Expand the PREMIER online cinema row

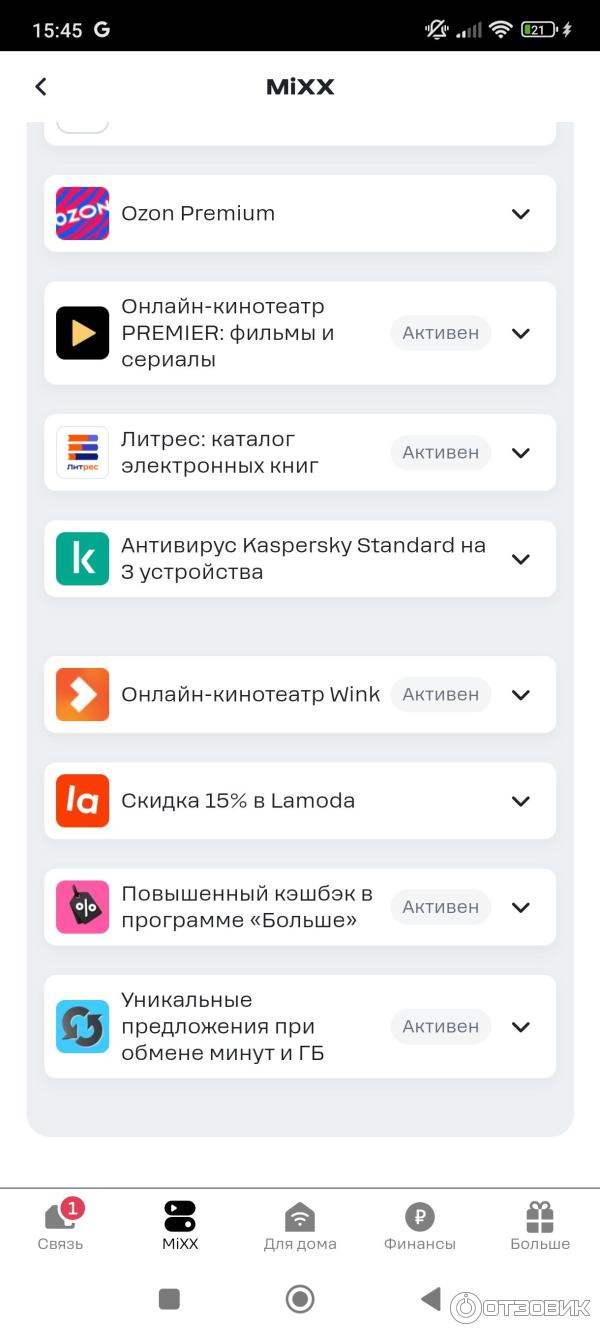click(x=520, y=333)
